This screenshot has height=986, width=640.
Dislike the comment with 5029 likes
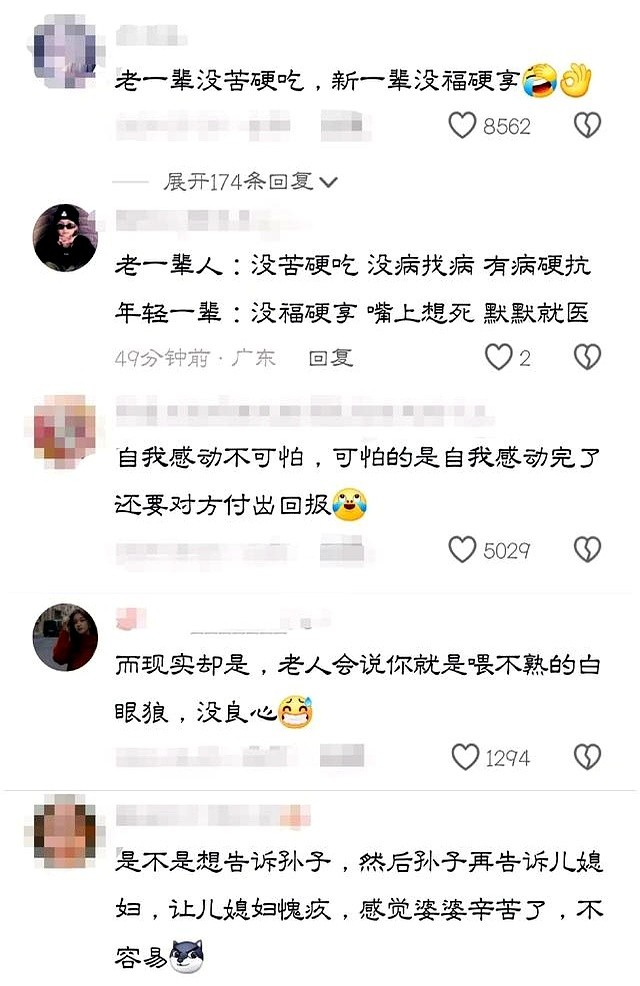point(587,549)
